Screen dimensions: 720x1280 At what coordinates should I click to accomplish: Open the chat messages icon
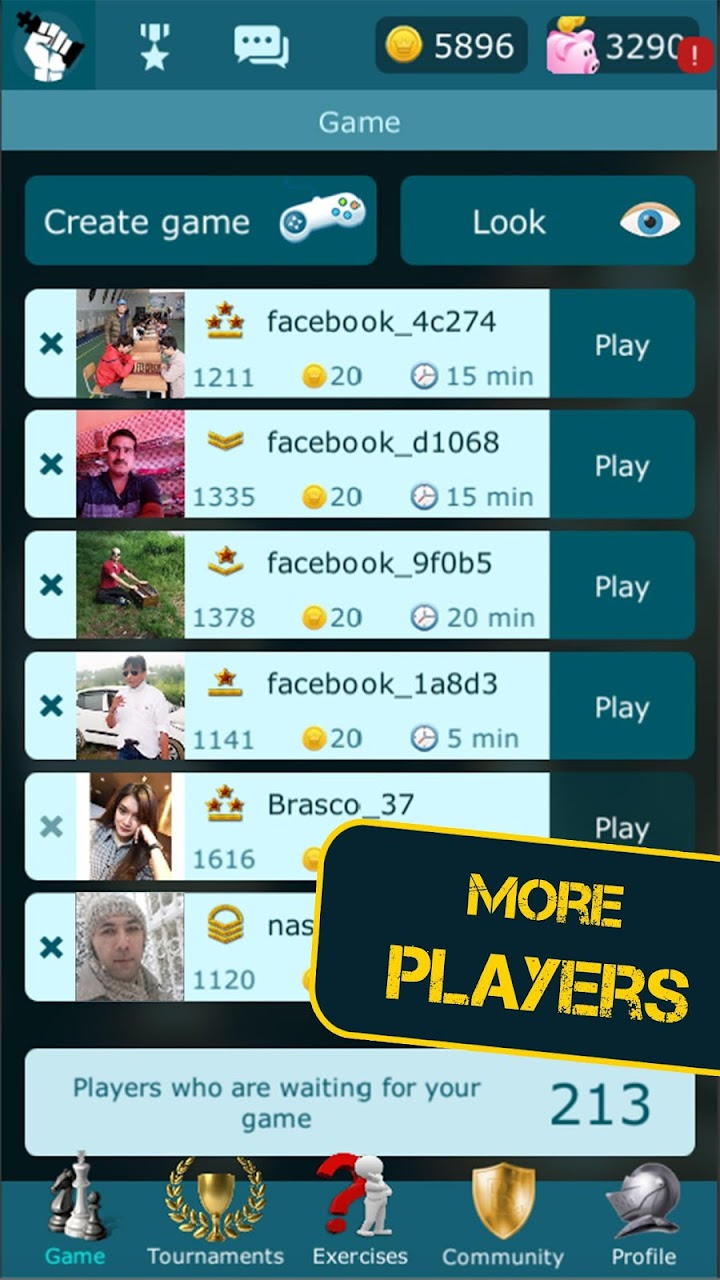(261, 46)
